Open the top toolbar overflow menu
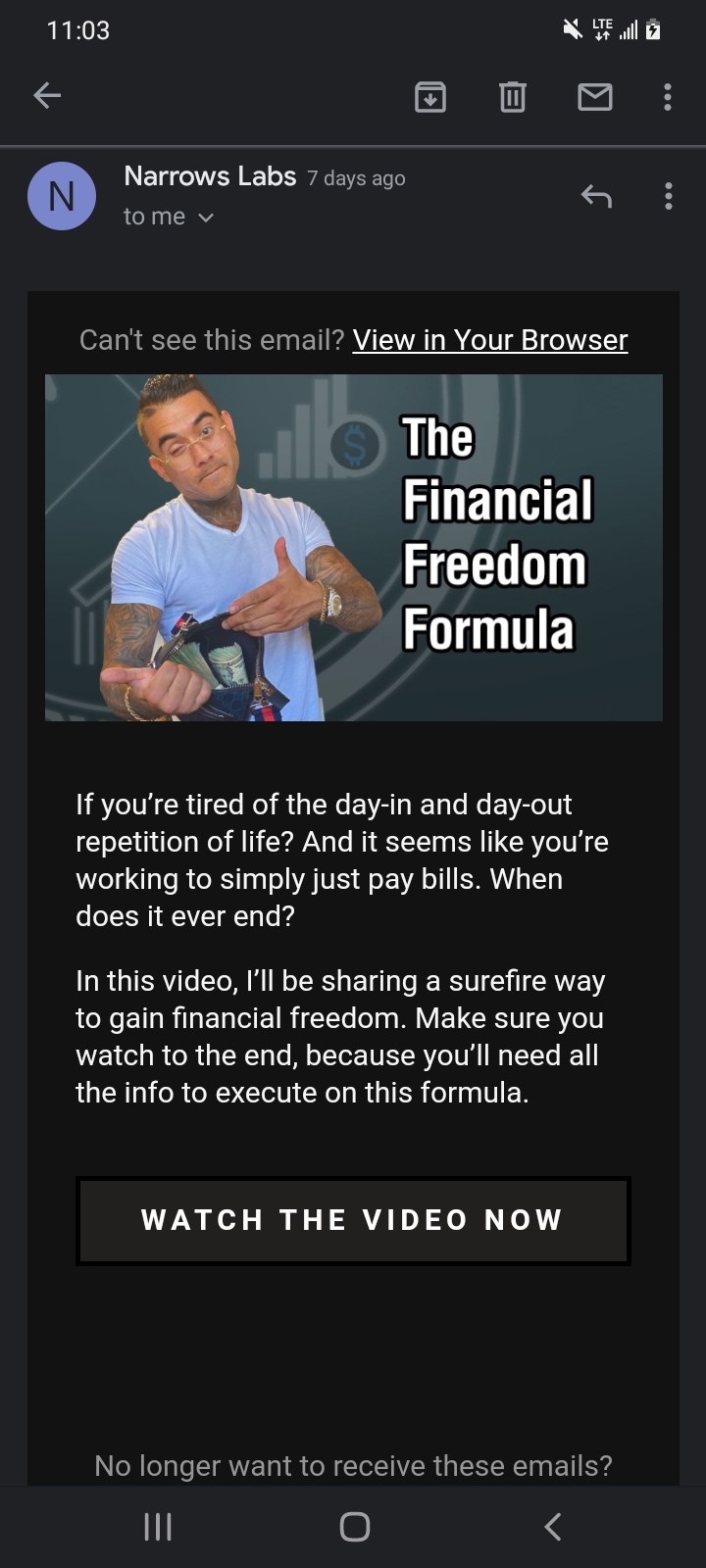The width and height of the screenshot is (706, 1568). click(x=668, y=96)
